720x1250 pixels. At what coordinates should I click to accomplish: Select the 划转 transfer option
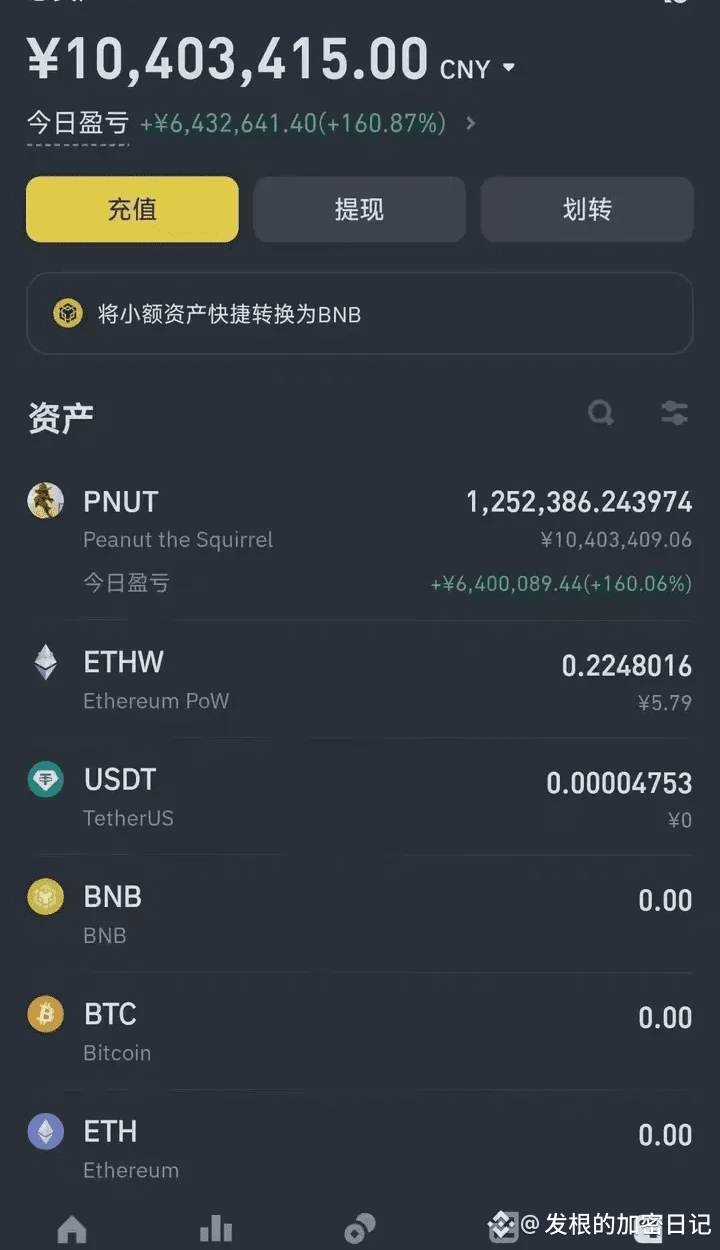[x=586, y=209]
